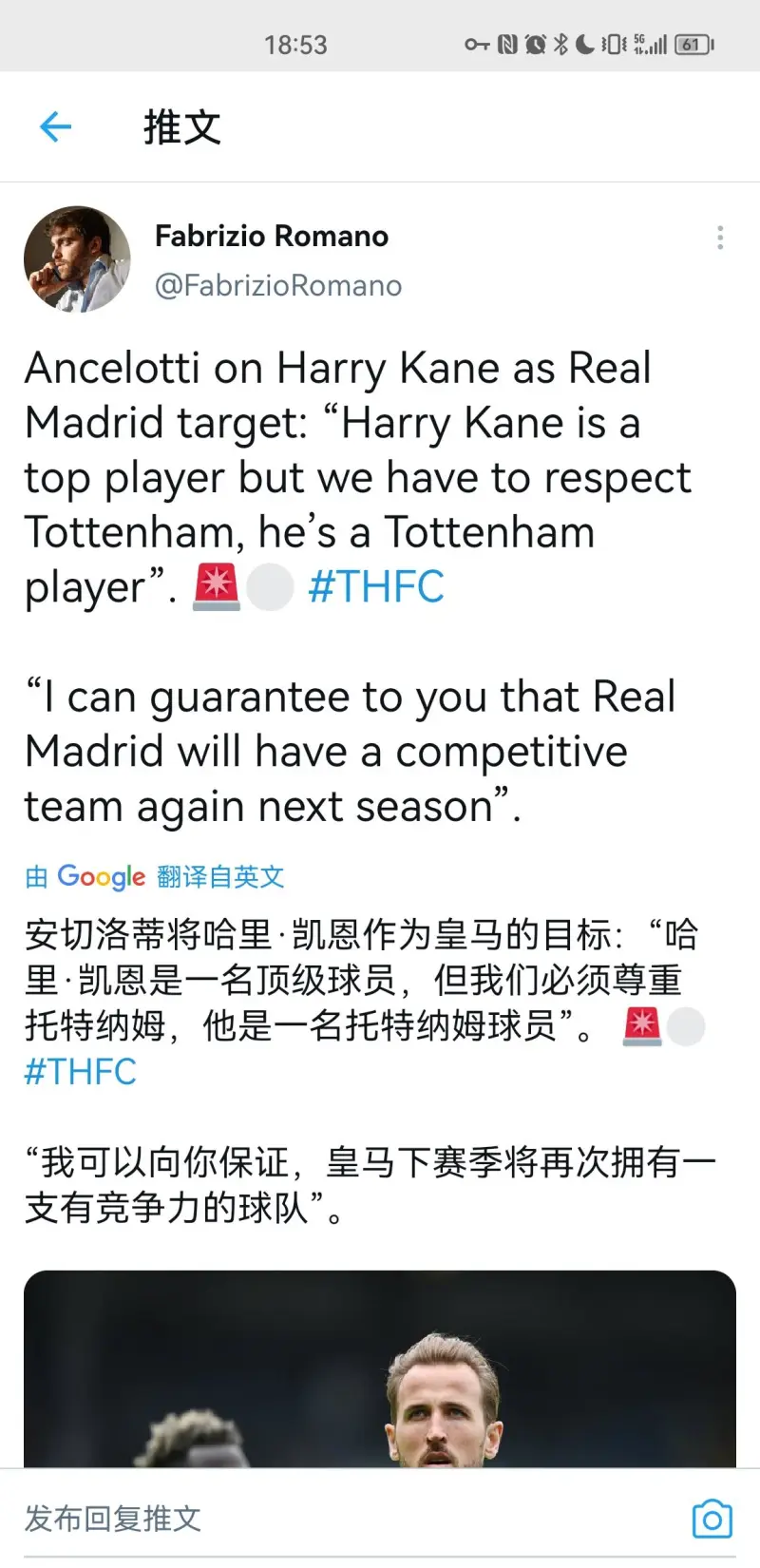The height and width of the screenshot is (1568, 760).
Task: Go back using the arrow icon
Action: pos(55,126)
